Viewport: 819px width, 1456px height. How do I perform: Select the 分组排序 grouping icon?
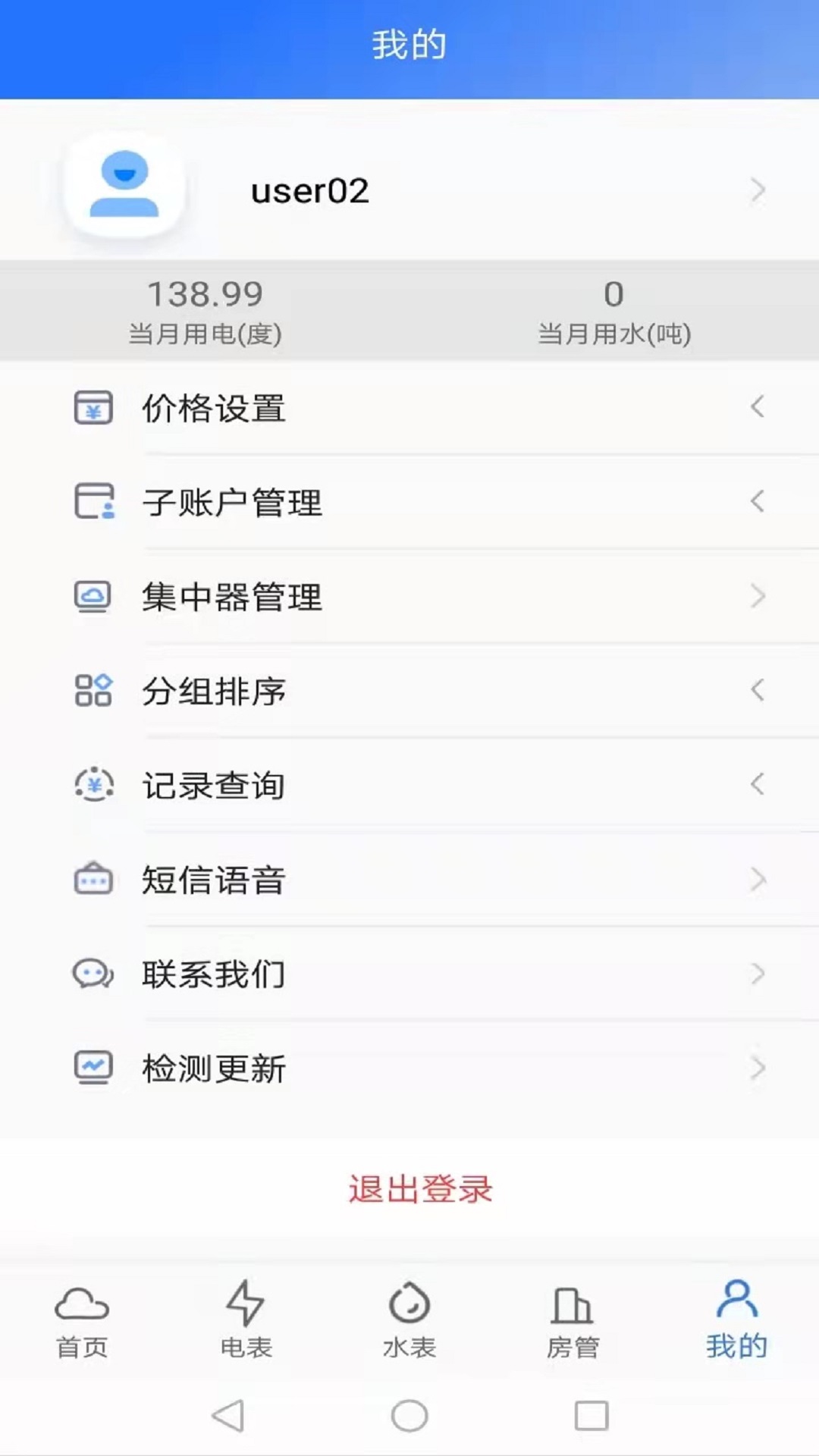point(93,691)
